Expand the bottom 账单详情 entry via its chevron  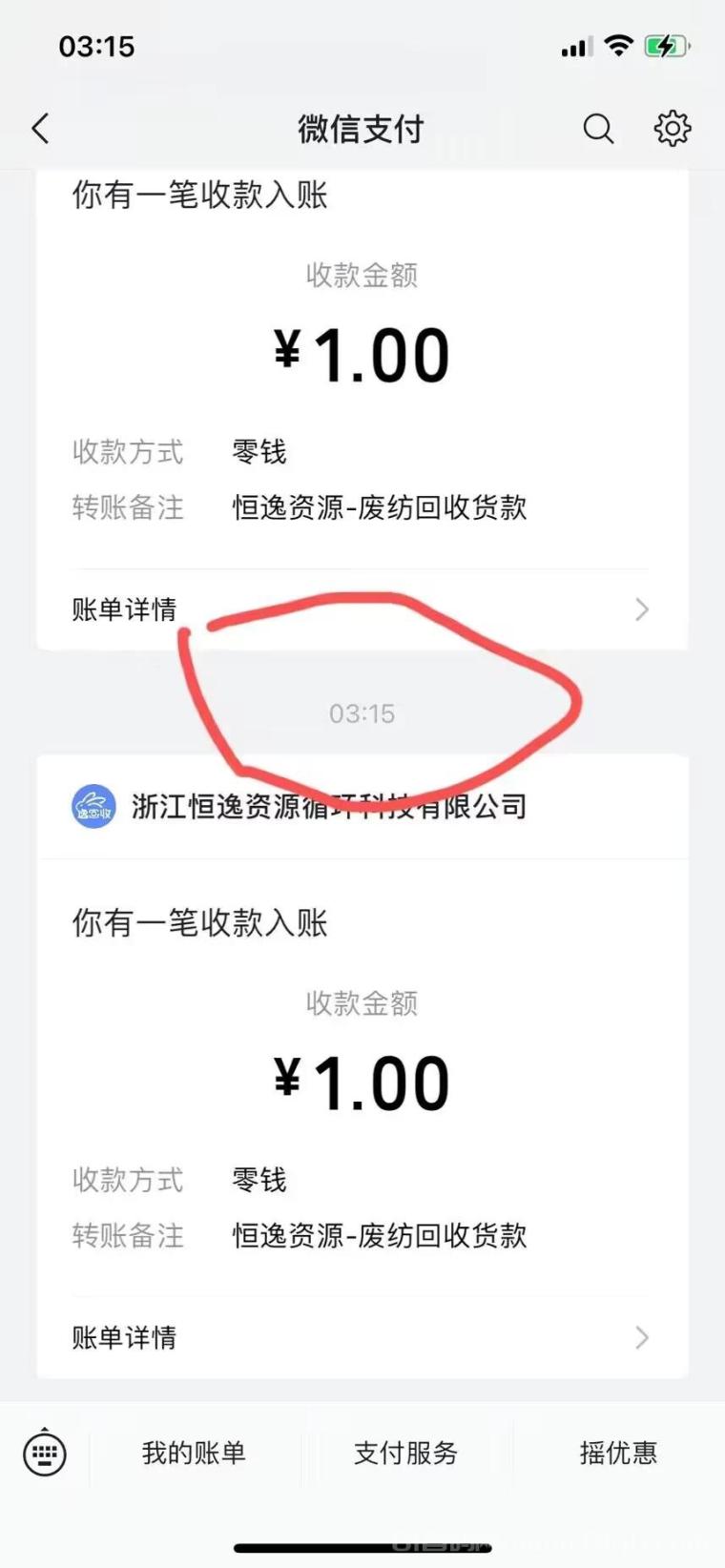click(640, 1338)
